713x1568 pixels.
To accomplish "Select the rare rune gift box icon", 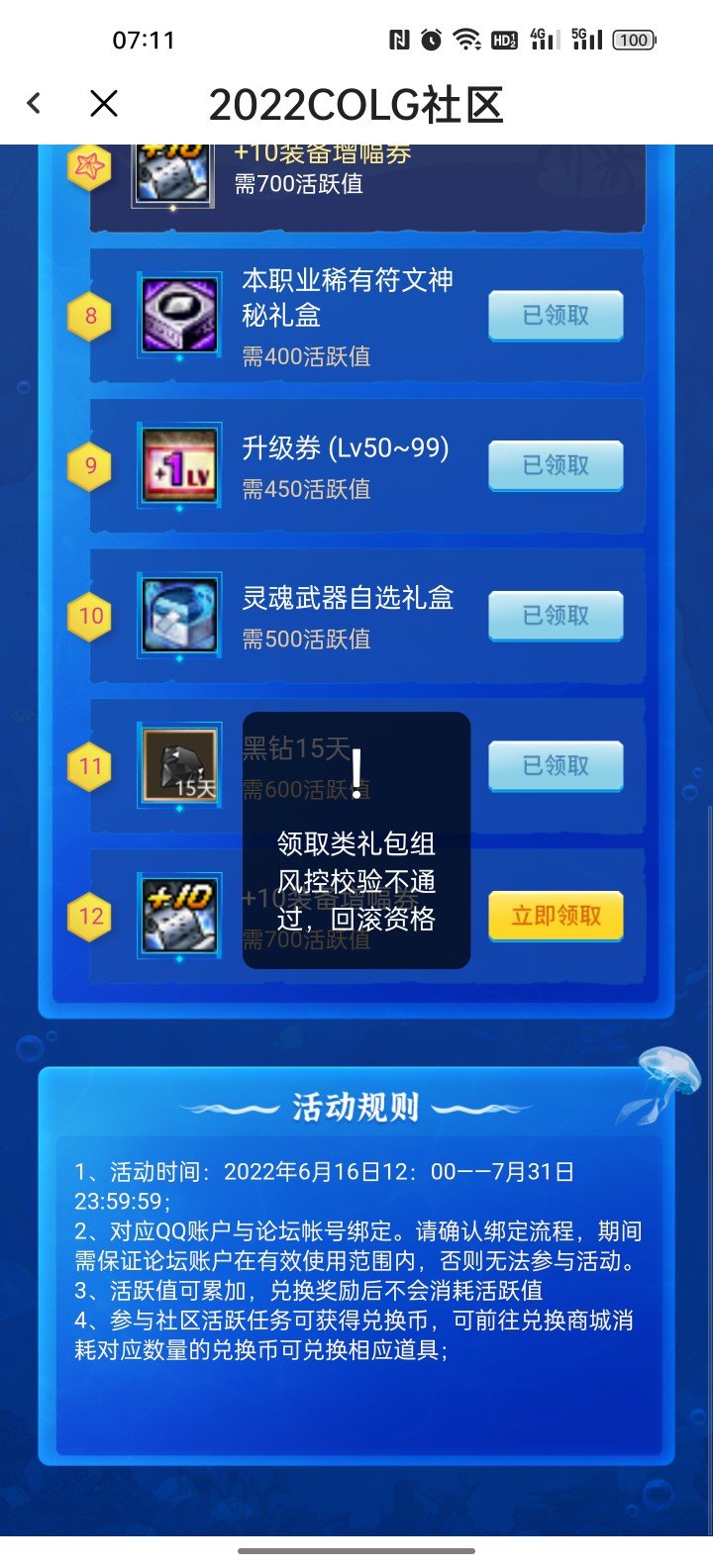I will pyautogui.click(x=179, y=315).
